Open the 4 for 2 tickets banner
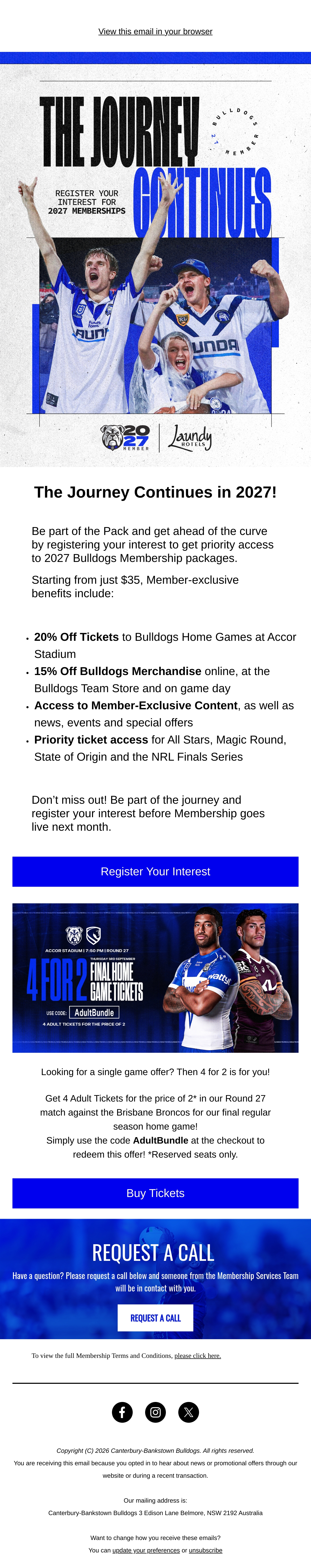The height and width of the screenshot is (1568, 311). [x=155, y=978]
